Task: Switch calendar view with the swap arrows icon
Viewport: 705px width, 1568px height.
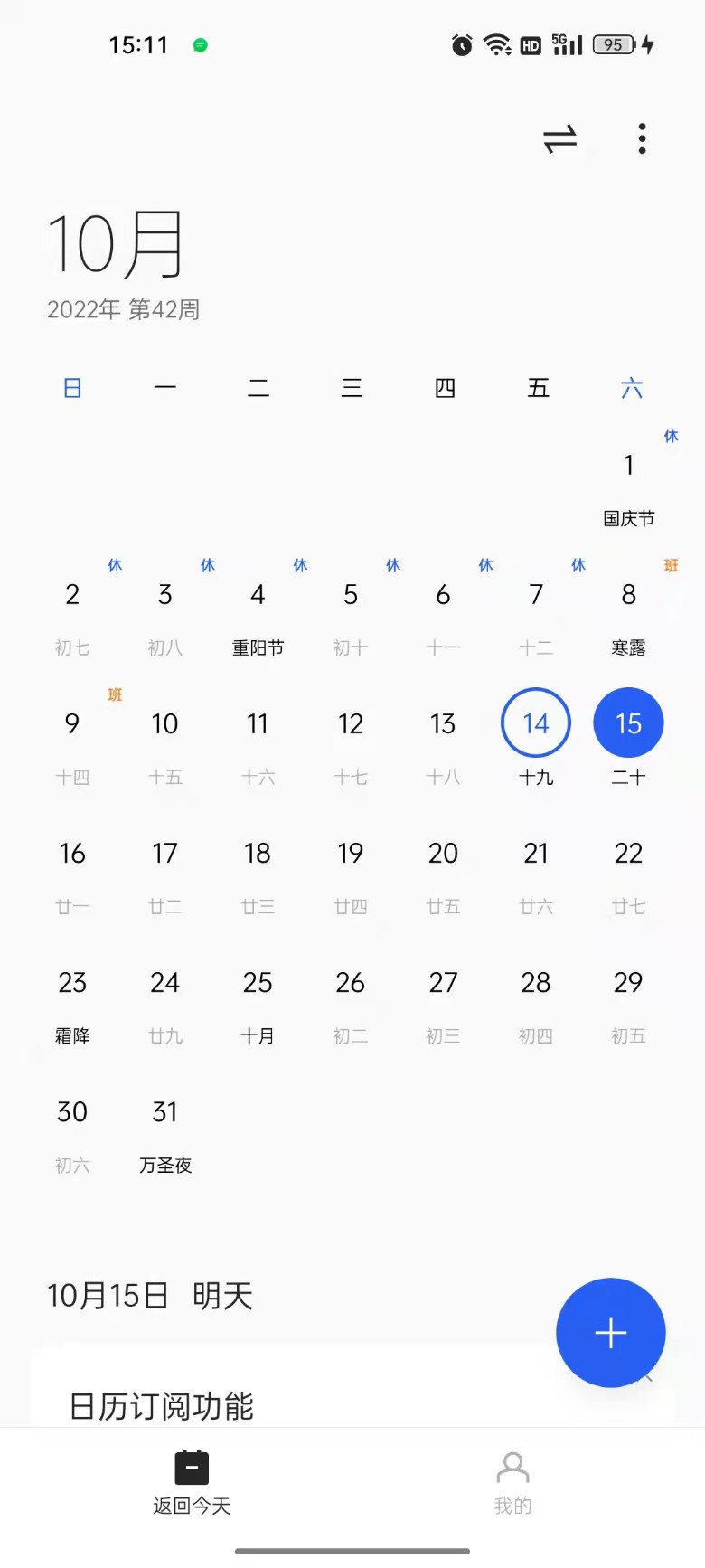Action: click(559, 139)
